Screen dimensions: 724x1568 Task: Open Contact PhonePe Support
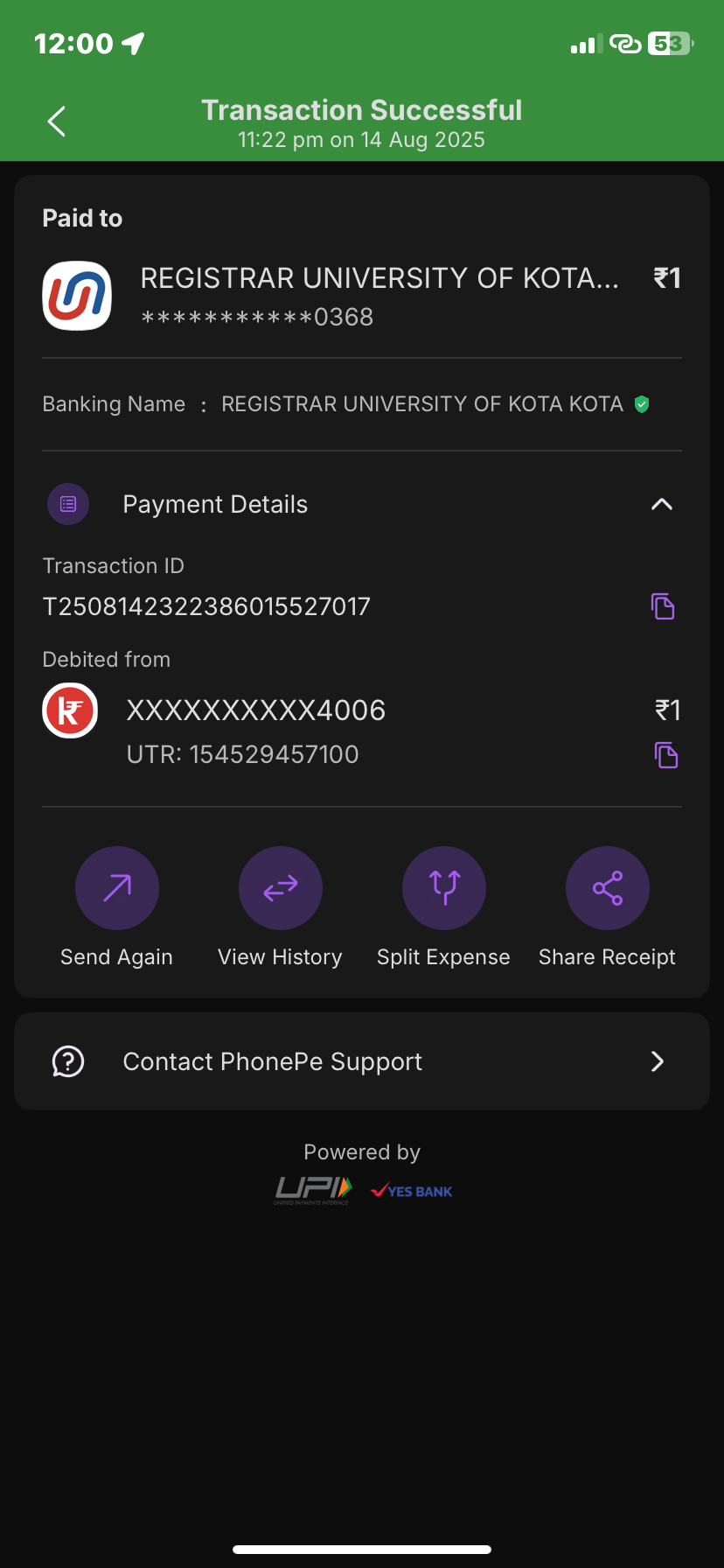point(362,1061)
